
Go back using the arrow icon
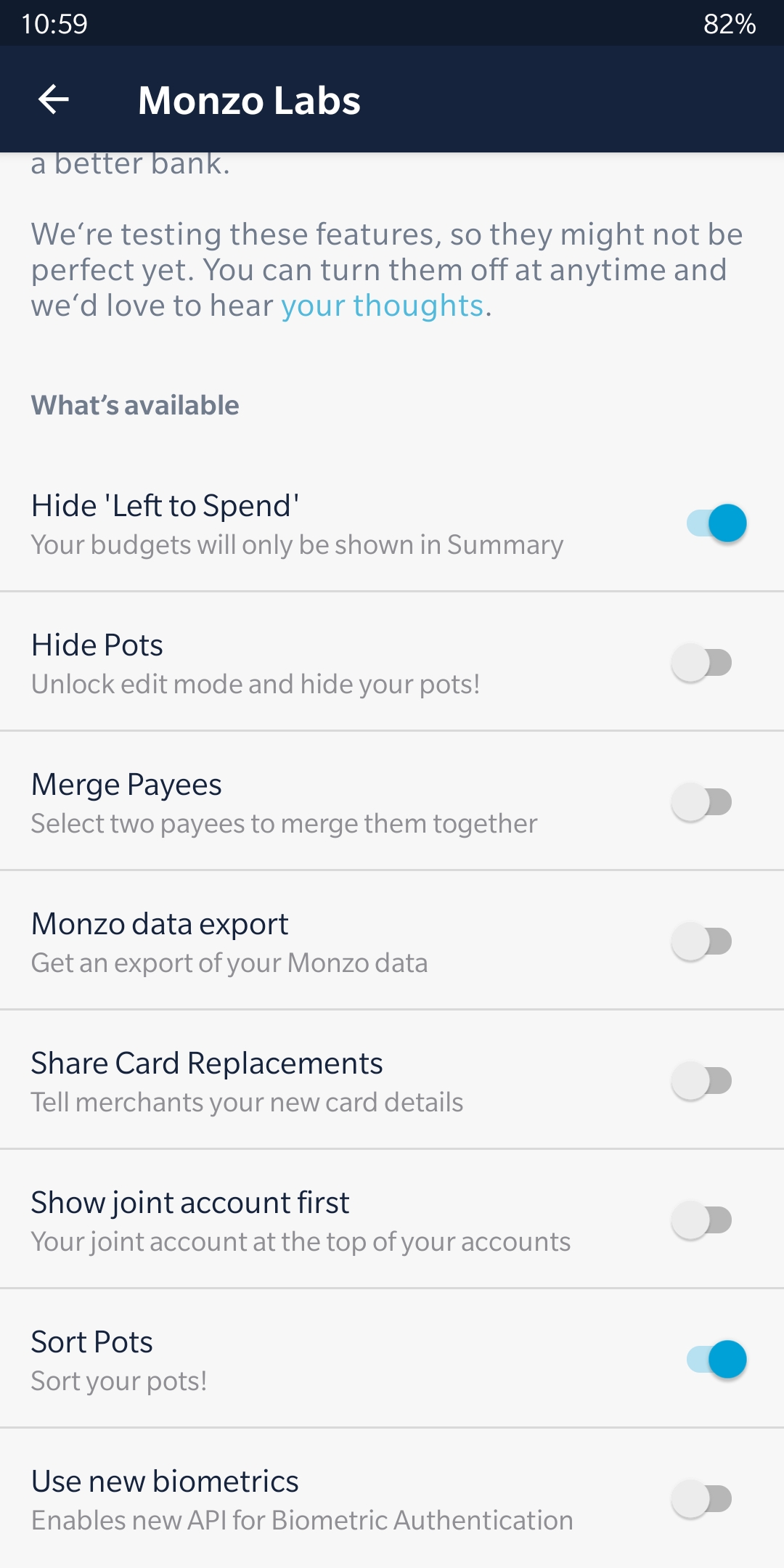[x=54, y=99]
